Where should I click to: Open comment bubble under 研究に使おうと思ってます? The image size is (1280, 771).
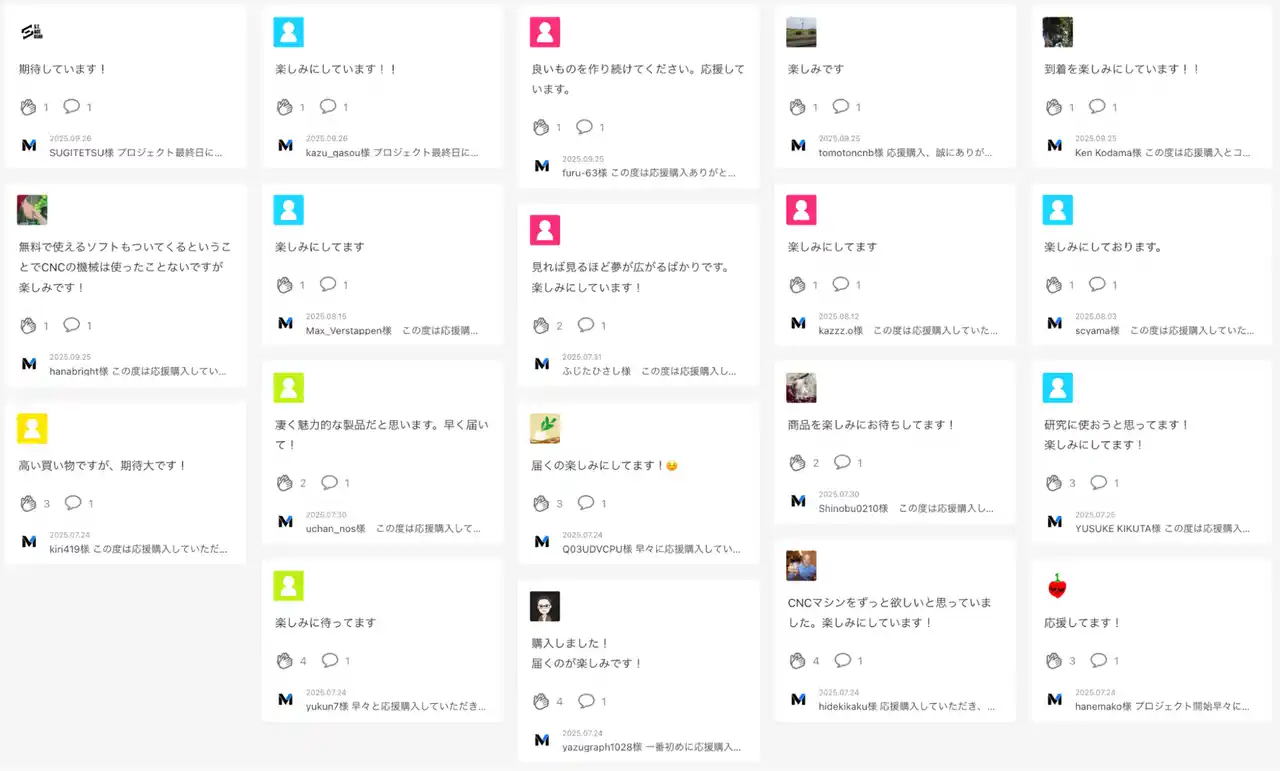point(1098,483)
